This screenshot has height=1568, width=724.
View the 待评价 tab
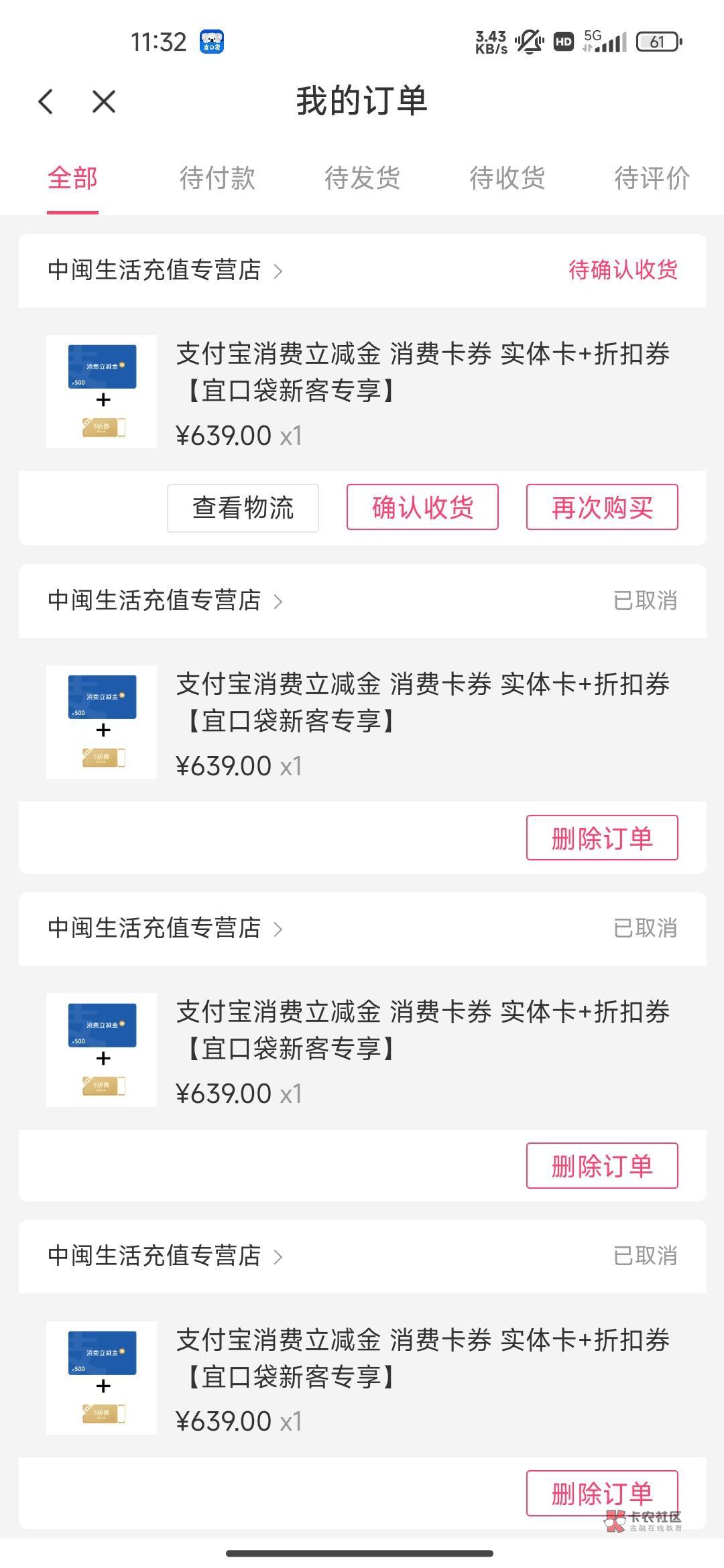(652, 178)
